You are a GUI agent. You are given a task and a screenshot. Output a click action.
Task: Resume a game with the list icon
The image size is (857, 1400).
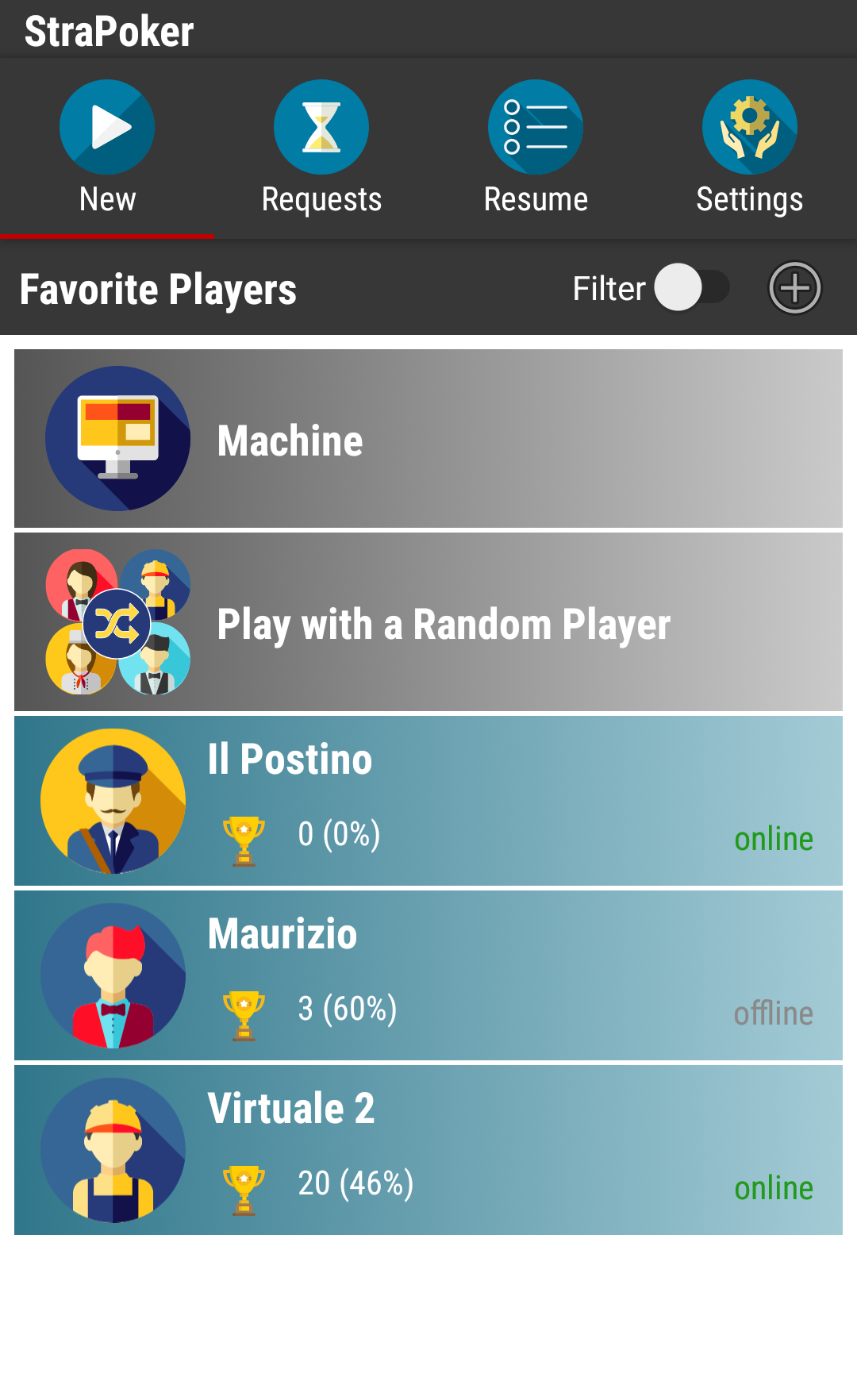(x=536, y=127)
